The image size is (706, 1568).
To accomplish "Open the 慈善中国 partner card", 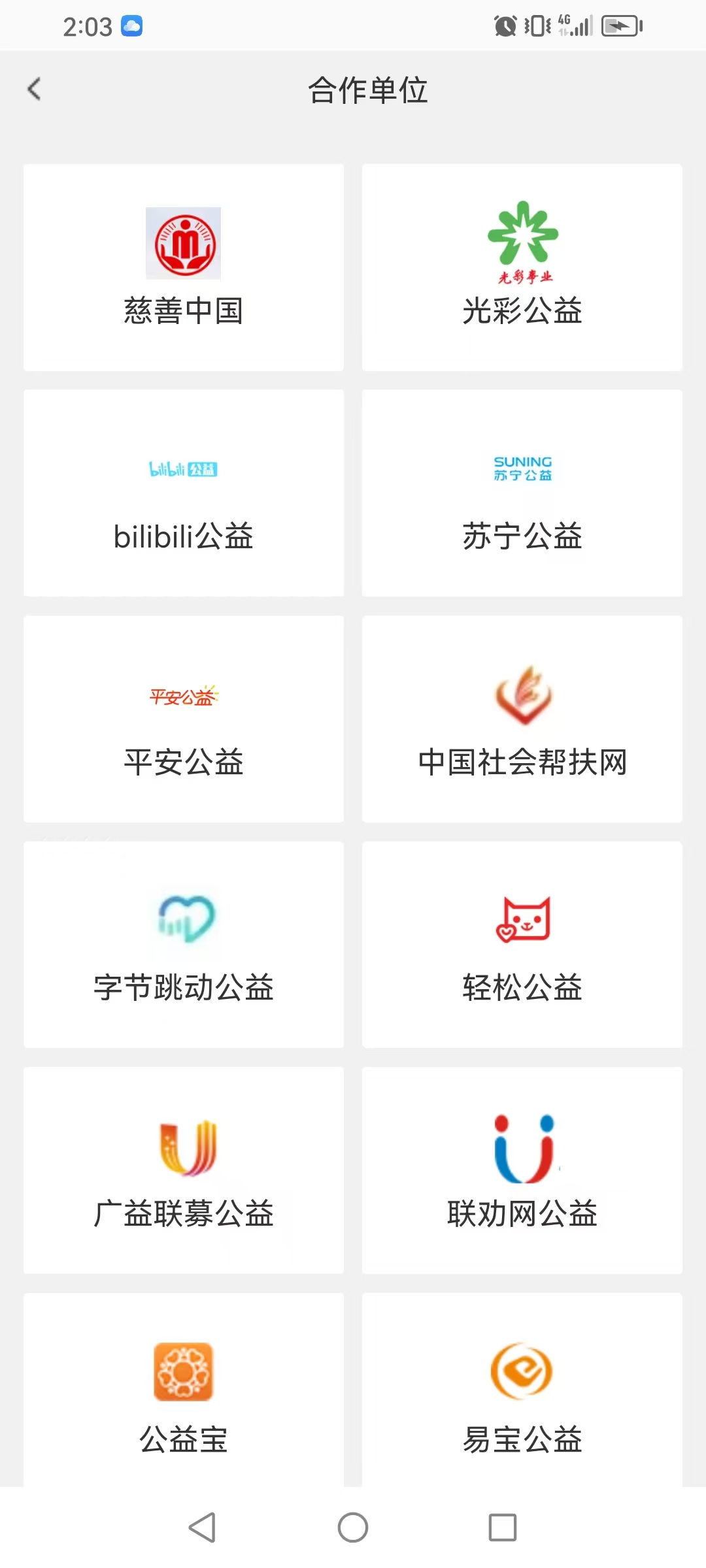I will pos(184,267).
